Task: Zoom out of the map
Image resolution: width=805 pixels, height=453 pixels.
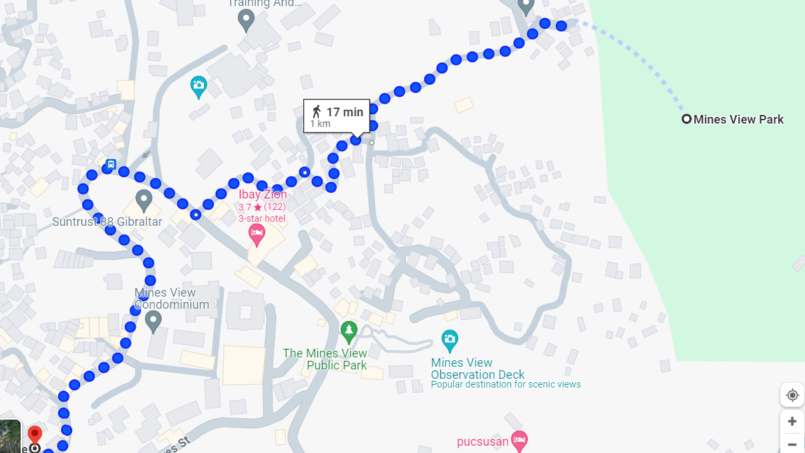Action: pyautogui.click(x=792, y=445)
